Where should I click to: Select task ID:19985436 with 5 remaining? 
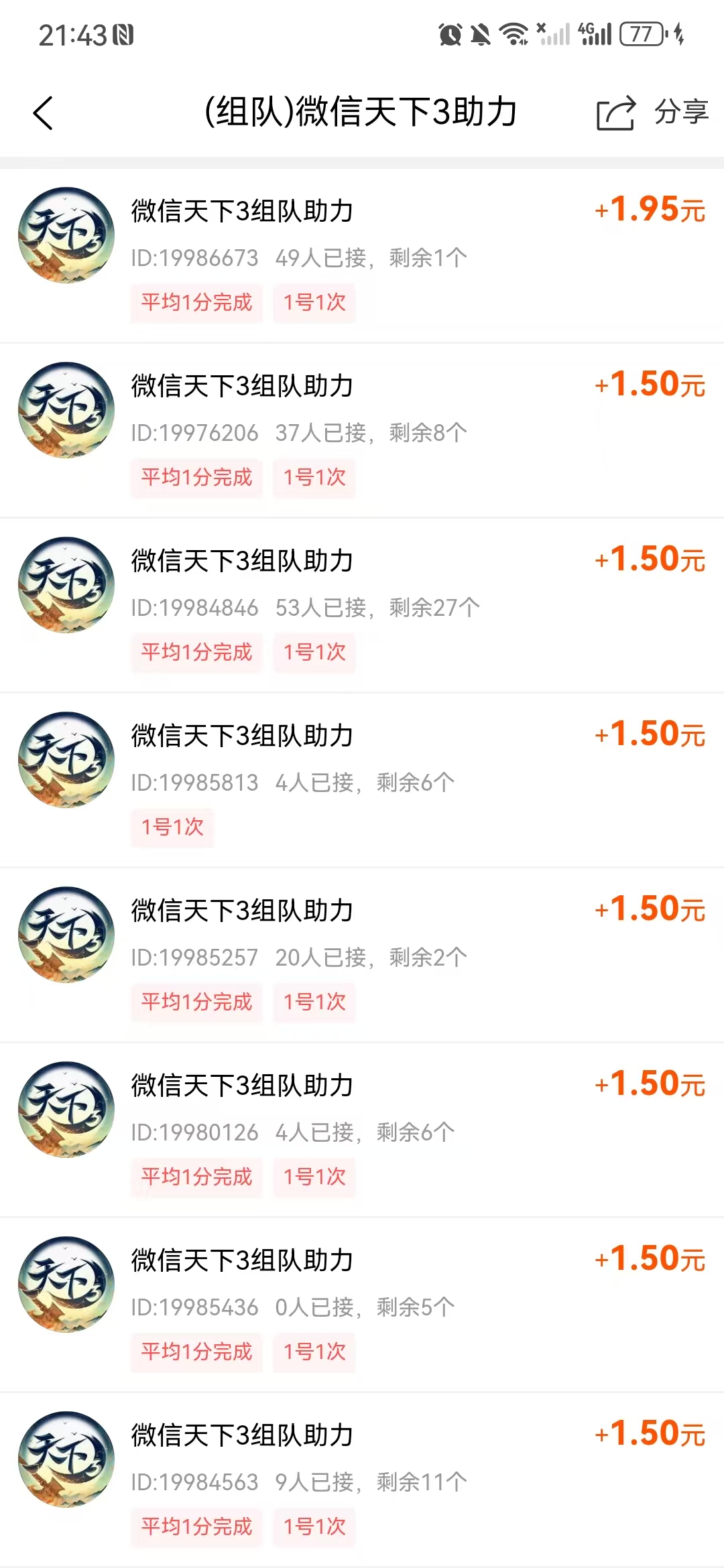(362, 1305)
